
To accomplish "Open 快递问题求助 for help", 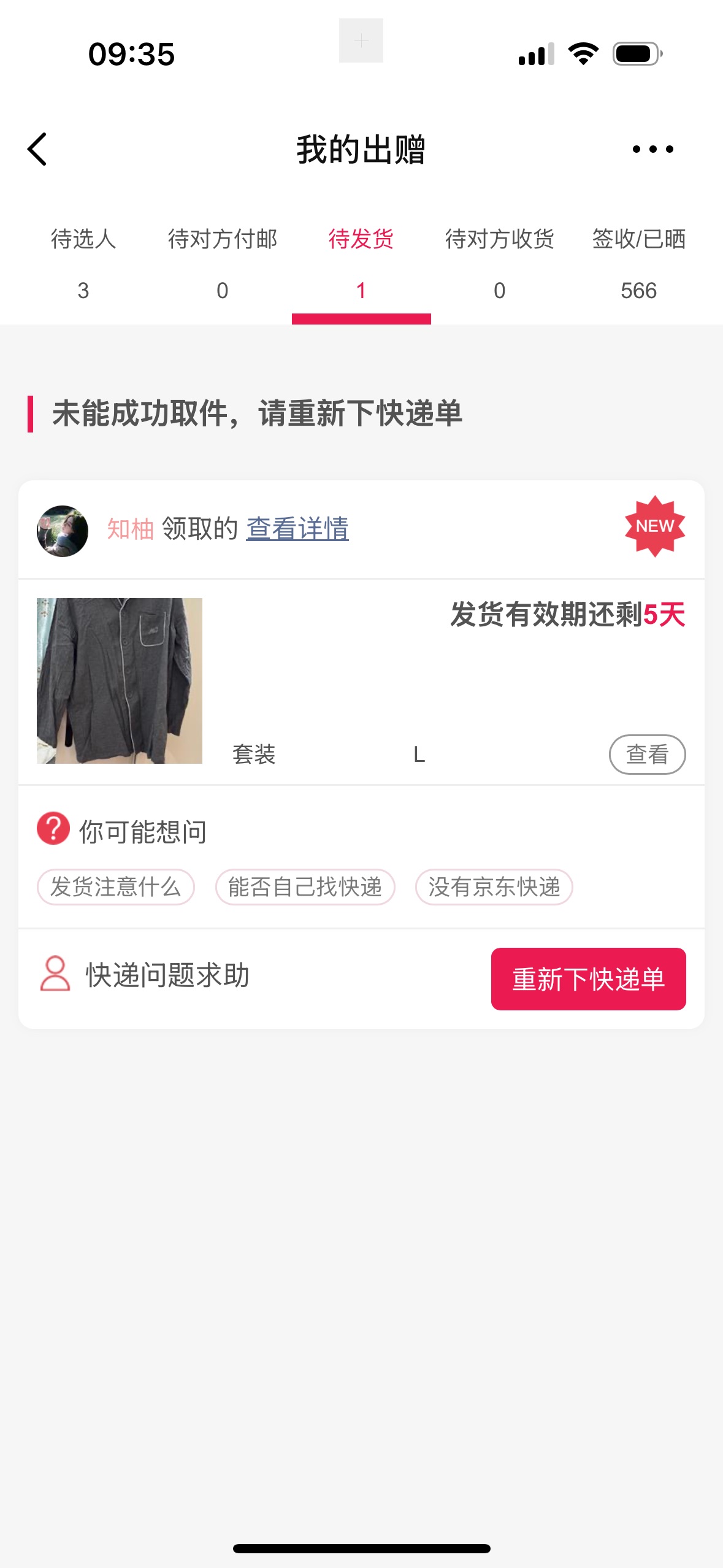I will tap(145, 975).
